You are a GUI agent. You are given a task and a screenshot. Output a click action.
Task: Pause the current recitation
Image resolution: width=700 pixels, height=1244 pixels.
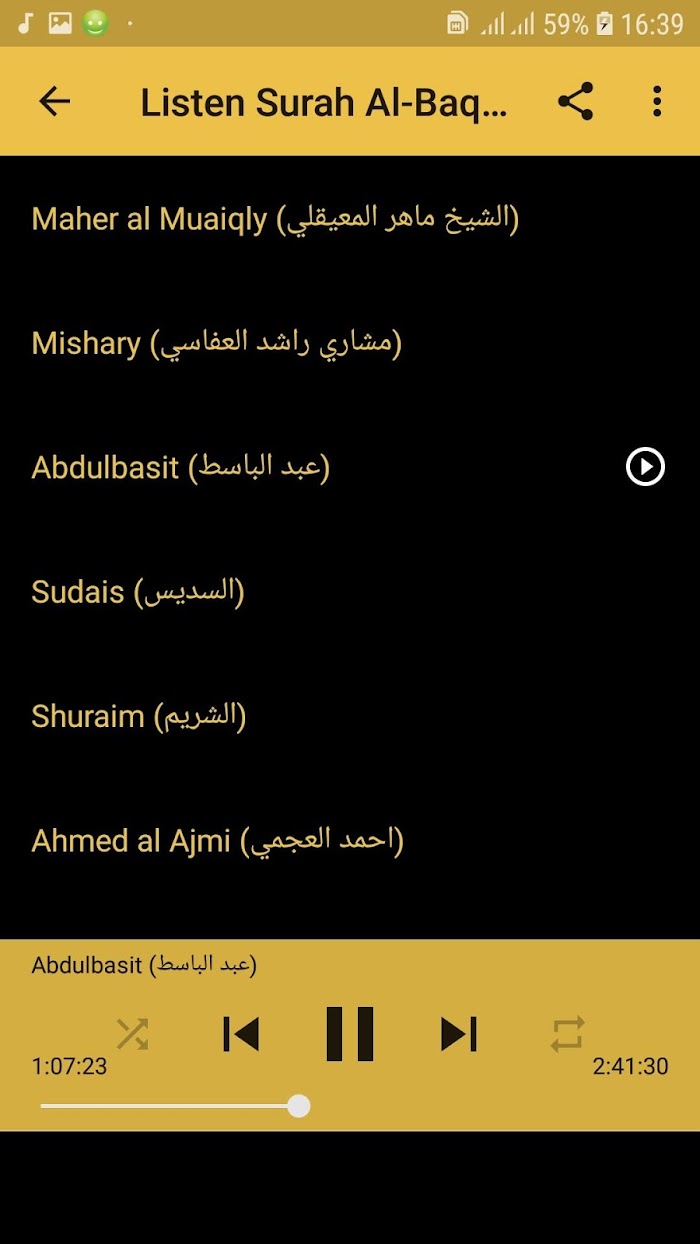click(350, 1034)
